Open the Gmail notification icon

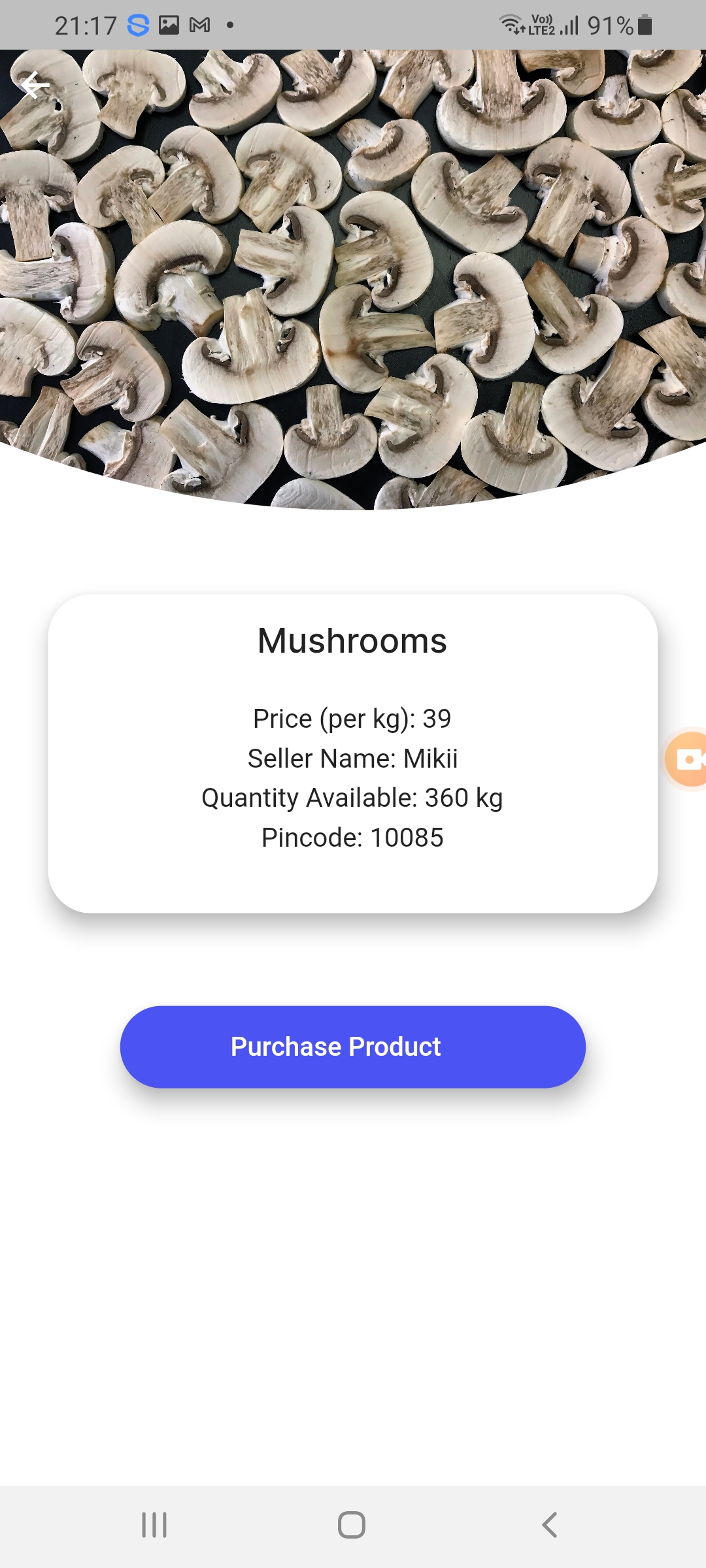tap(199, 25)
